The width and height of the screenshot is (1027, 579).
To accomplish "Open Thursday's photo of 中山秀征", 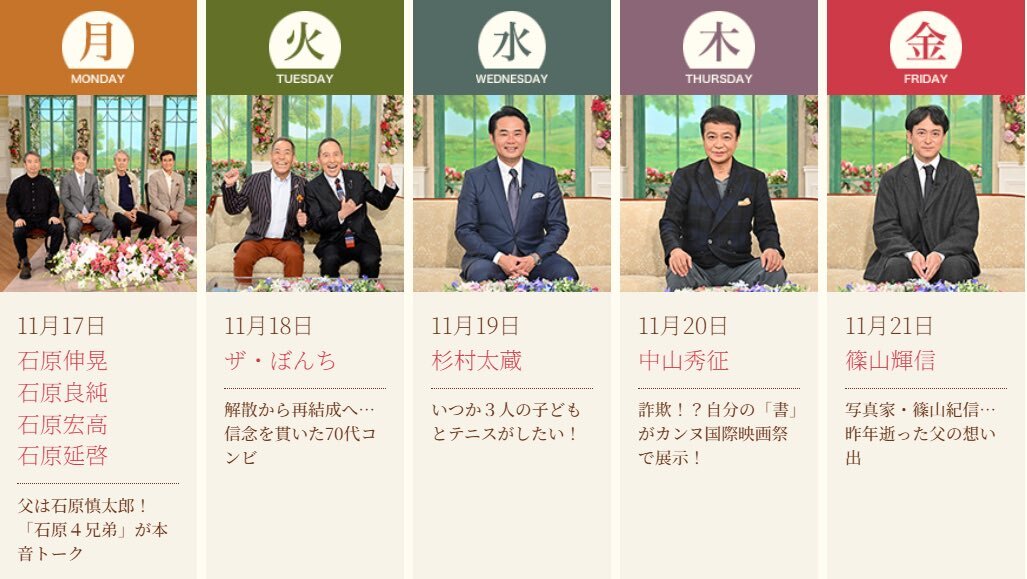I will click(x=719, y=193).
